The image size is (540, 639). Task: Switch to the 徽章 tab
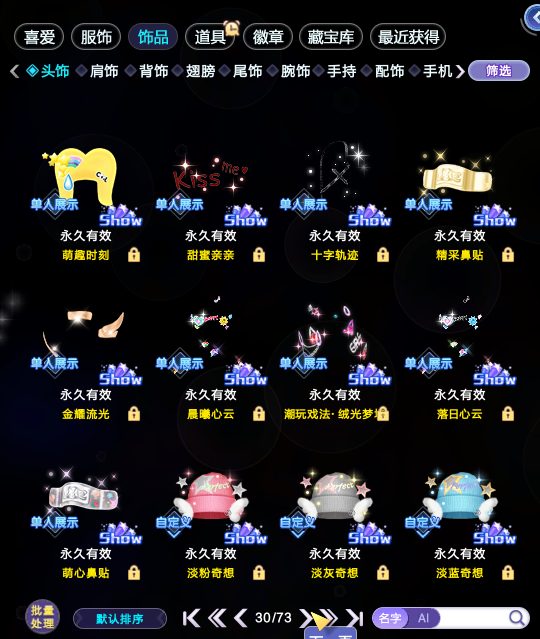268,37
